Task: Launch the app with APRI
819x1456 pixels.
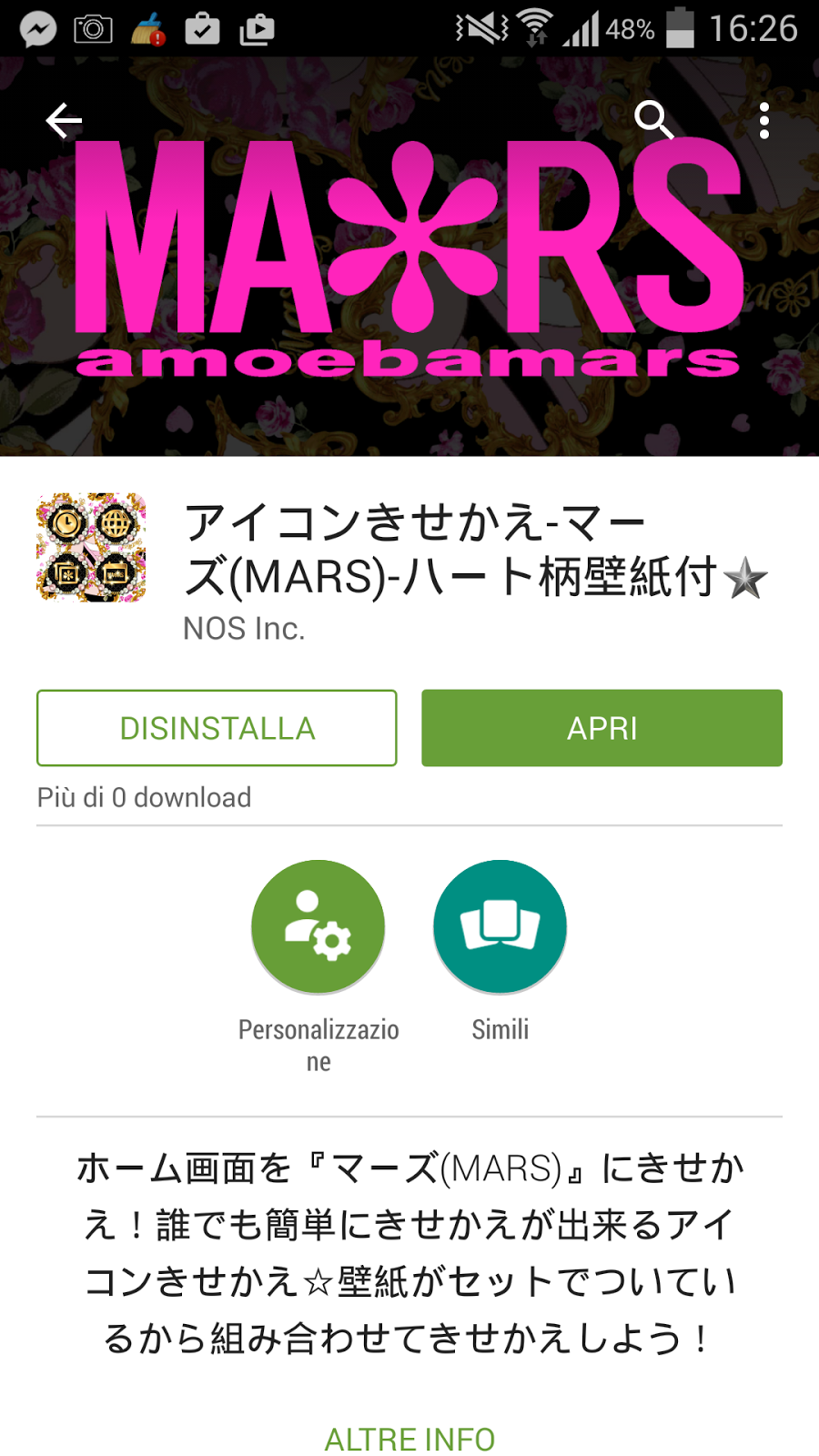Action: [602, 728]
